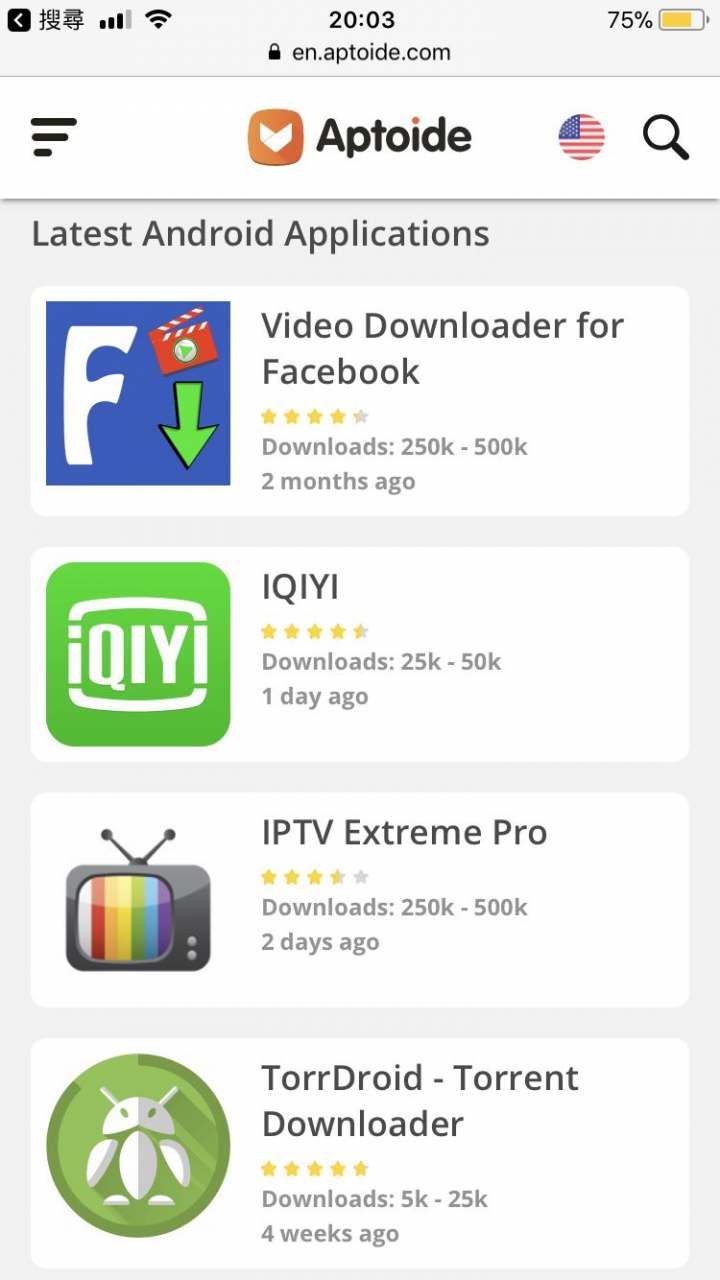Go to the Aptoide home logo
The image size is (720, 1280).
360,136
